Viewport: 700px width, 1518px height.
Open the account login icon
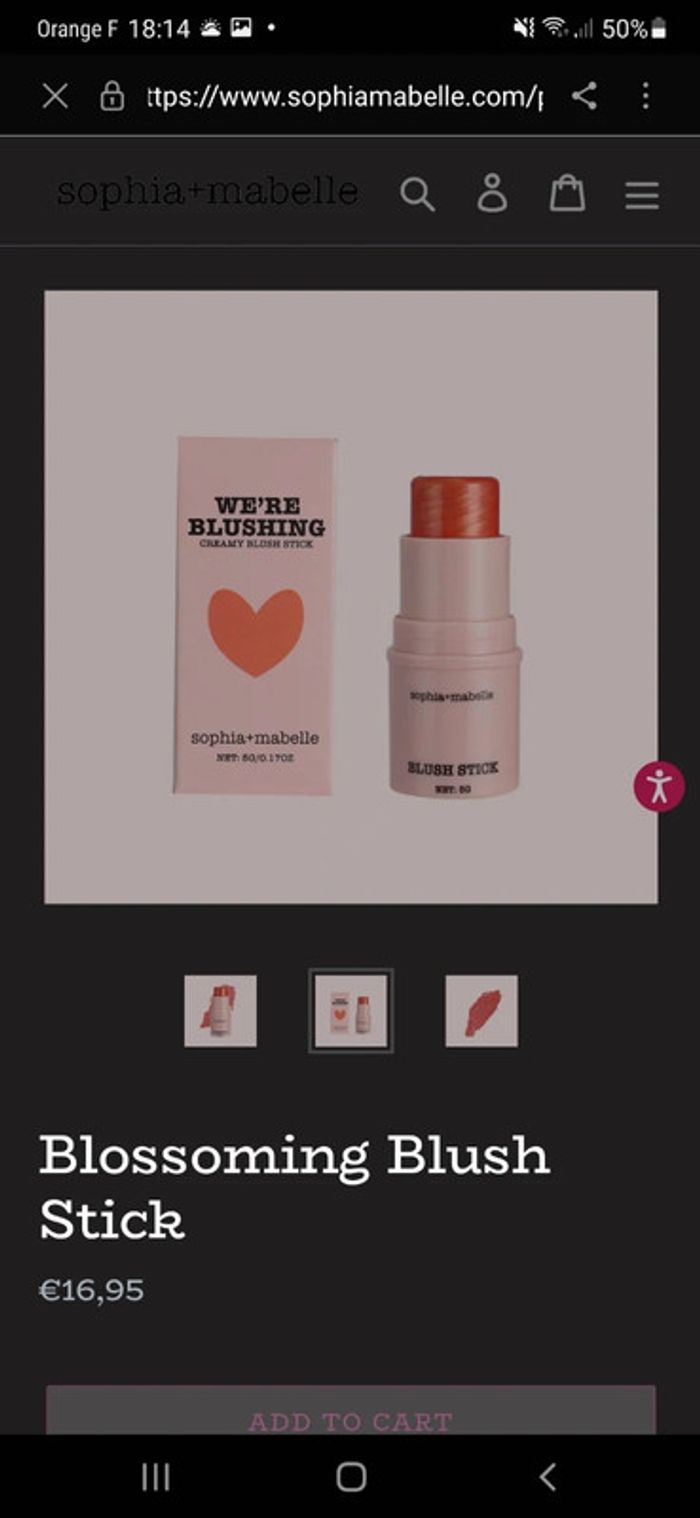(x=492, y=194)
